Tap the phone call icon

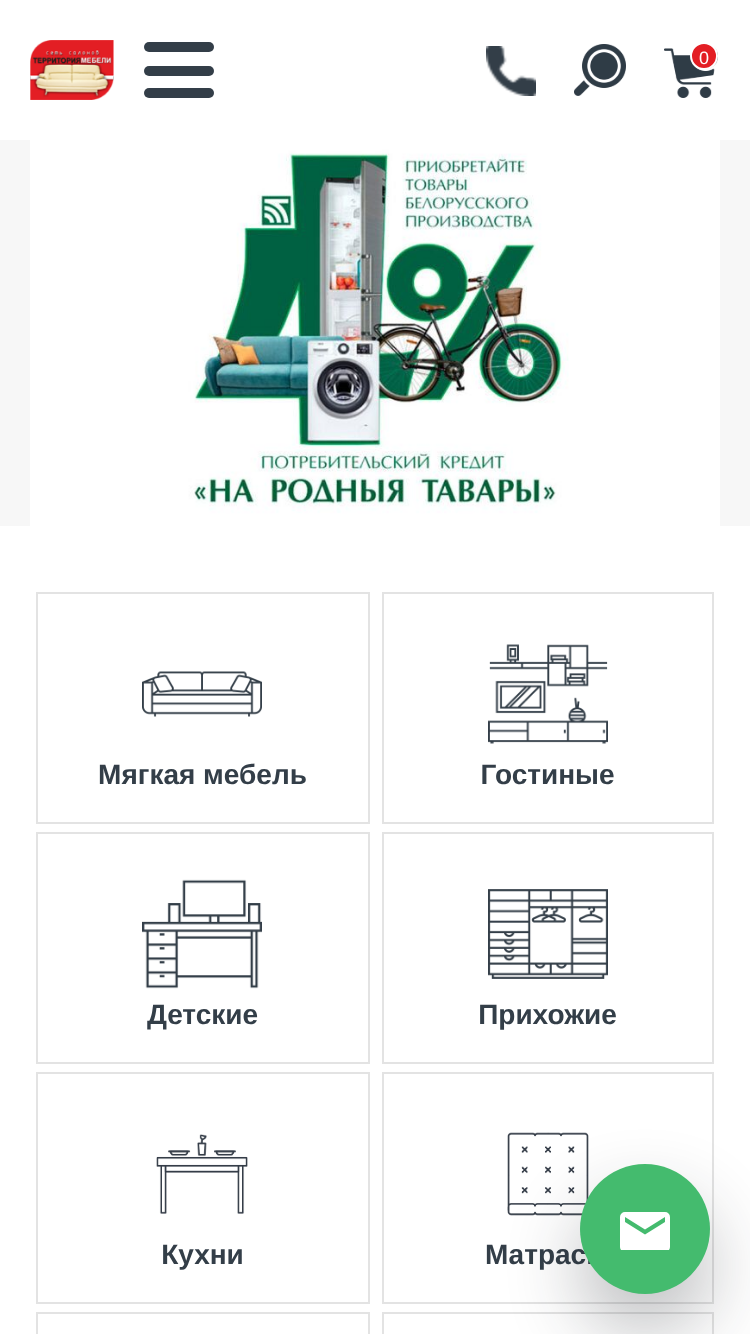[511, 71]
